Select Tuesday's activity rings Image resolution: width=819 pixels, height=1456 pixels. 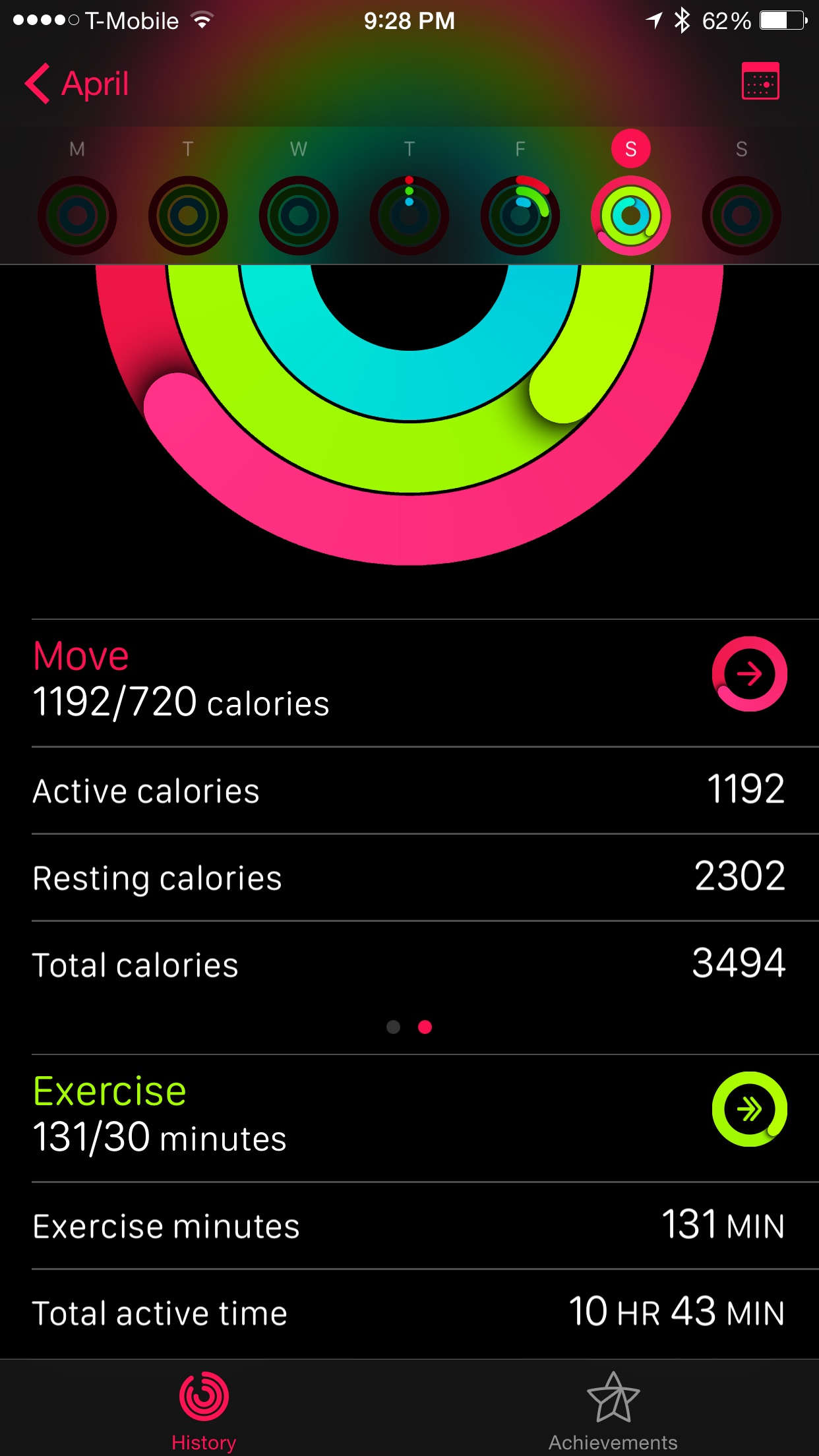tap(188, 216)
